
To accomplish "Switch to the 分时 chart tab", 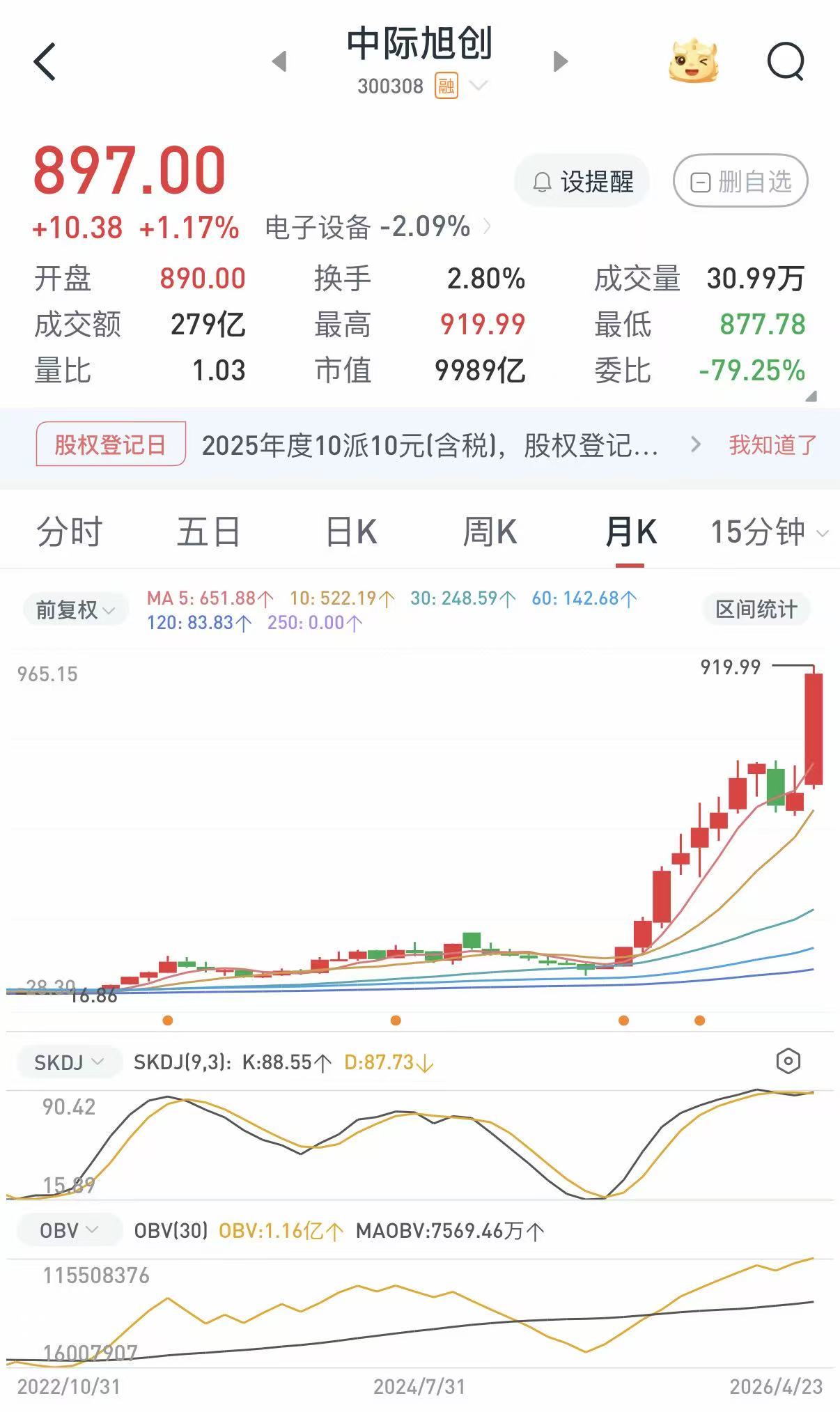I will (x=69, y=532).
